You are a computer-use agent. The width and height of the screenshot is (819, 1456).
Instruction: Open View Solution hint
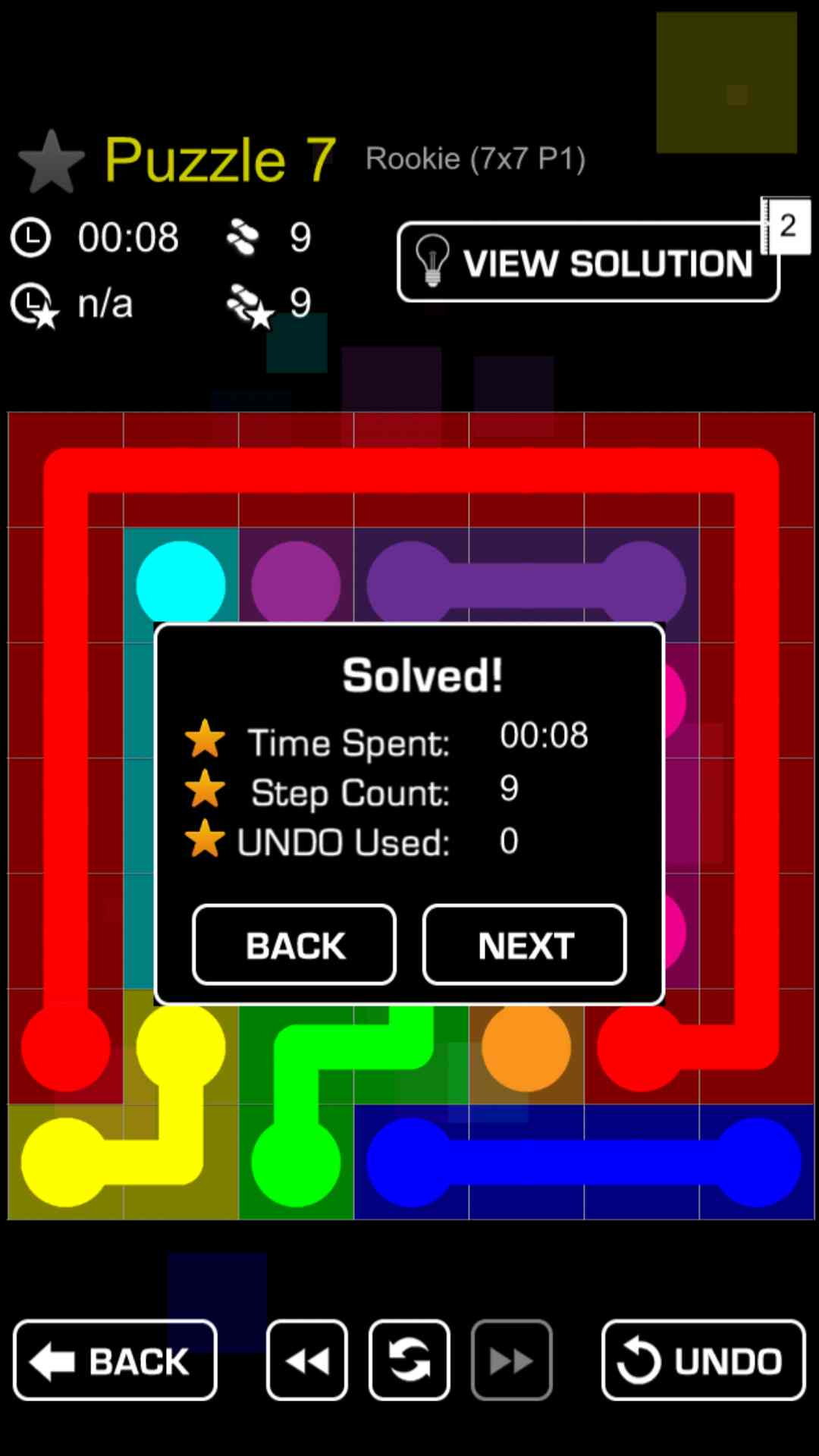click(x=588, y=262)
